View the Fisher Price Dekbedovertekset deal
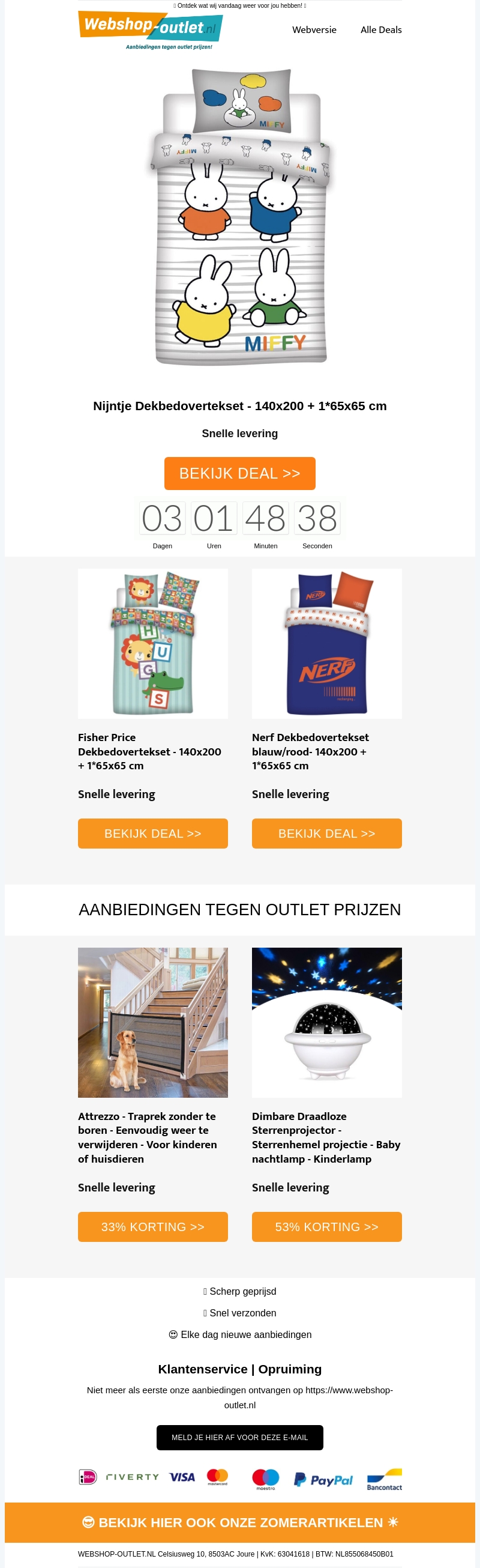This screenshot has width=480, height=1568. coord(152,834)
